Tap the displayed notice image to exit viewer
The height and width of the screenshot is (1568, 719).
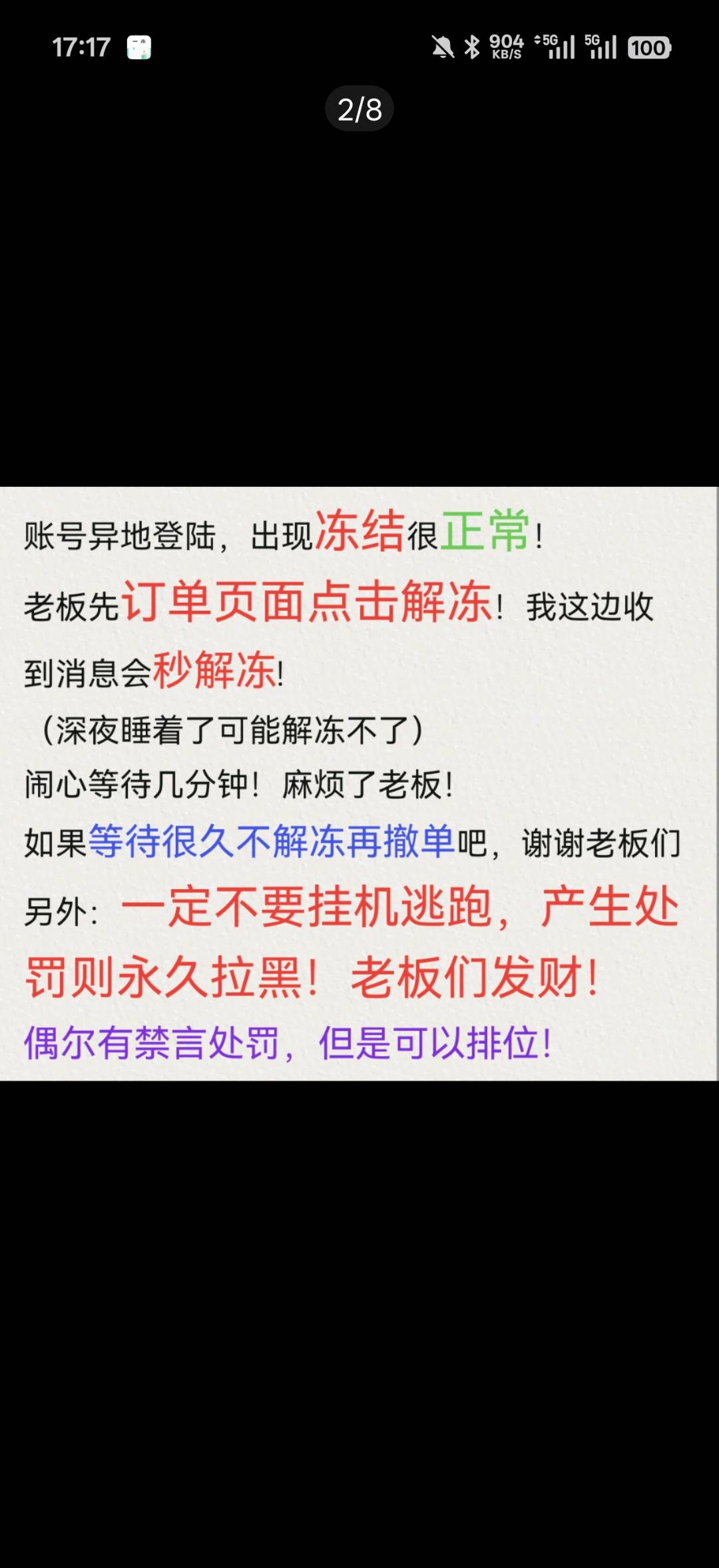coord(359,783)
